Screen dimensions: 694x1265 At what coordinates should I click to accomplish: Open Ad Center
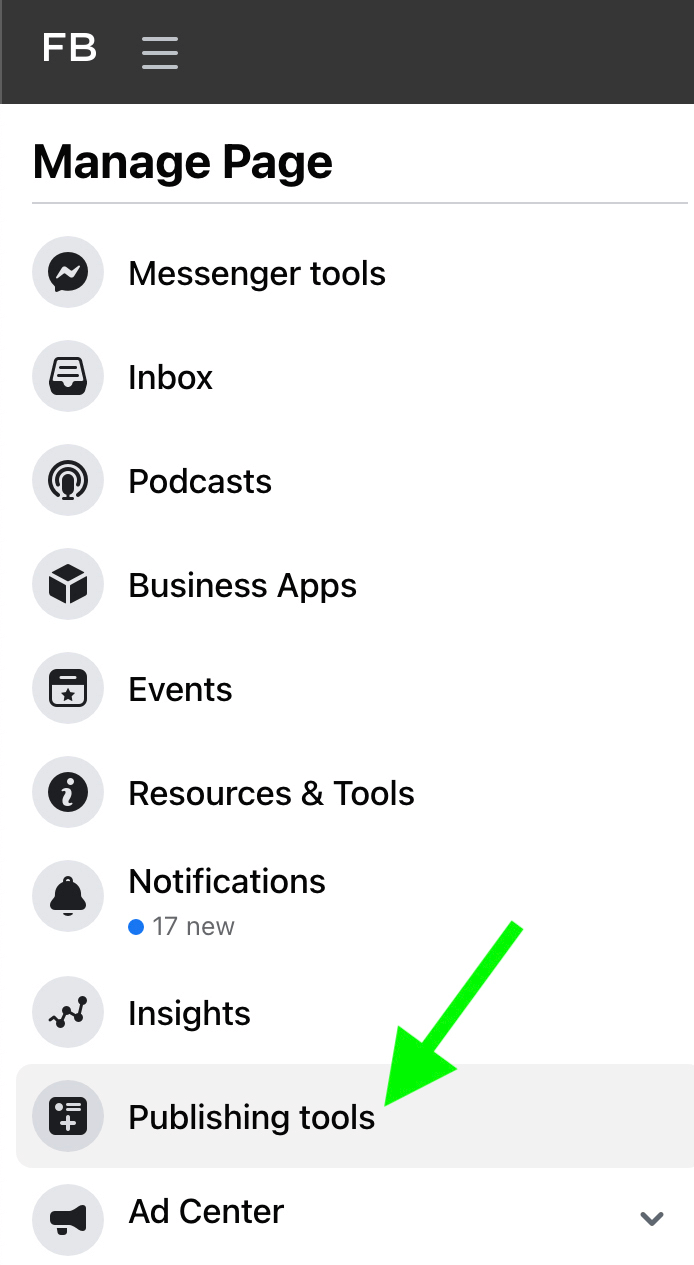point(206,1212)
